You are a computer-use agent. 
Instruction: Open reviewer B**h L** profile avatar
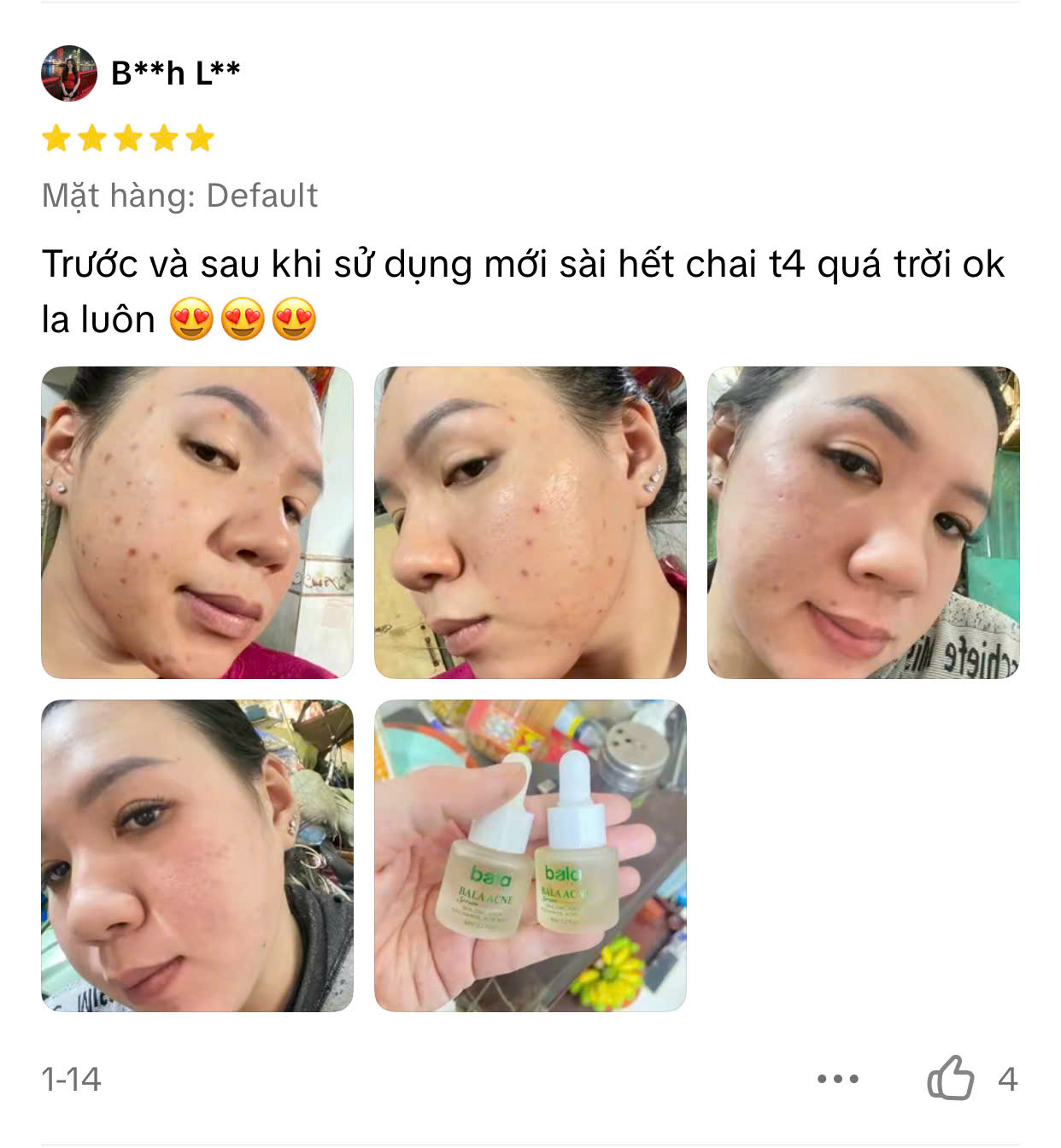pyautogui.click(x=69, y=73)
